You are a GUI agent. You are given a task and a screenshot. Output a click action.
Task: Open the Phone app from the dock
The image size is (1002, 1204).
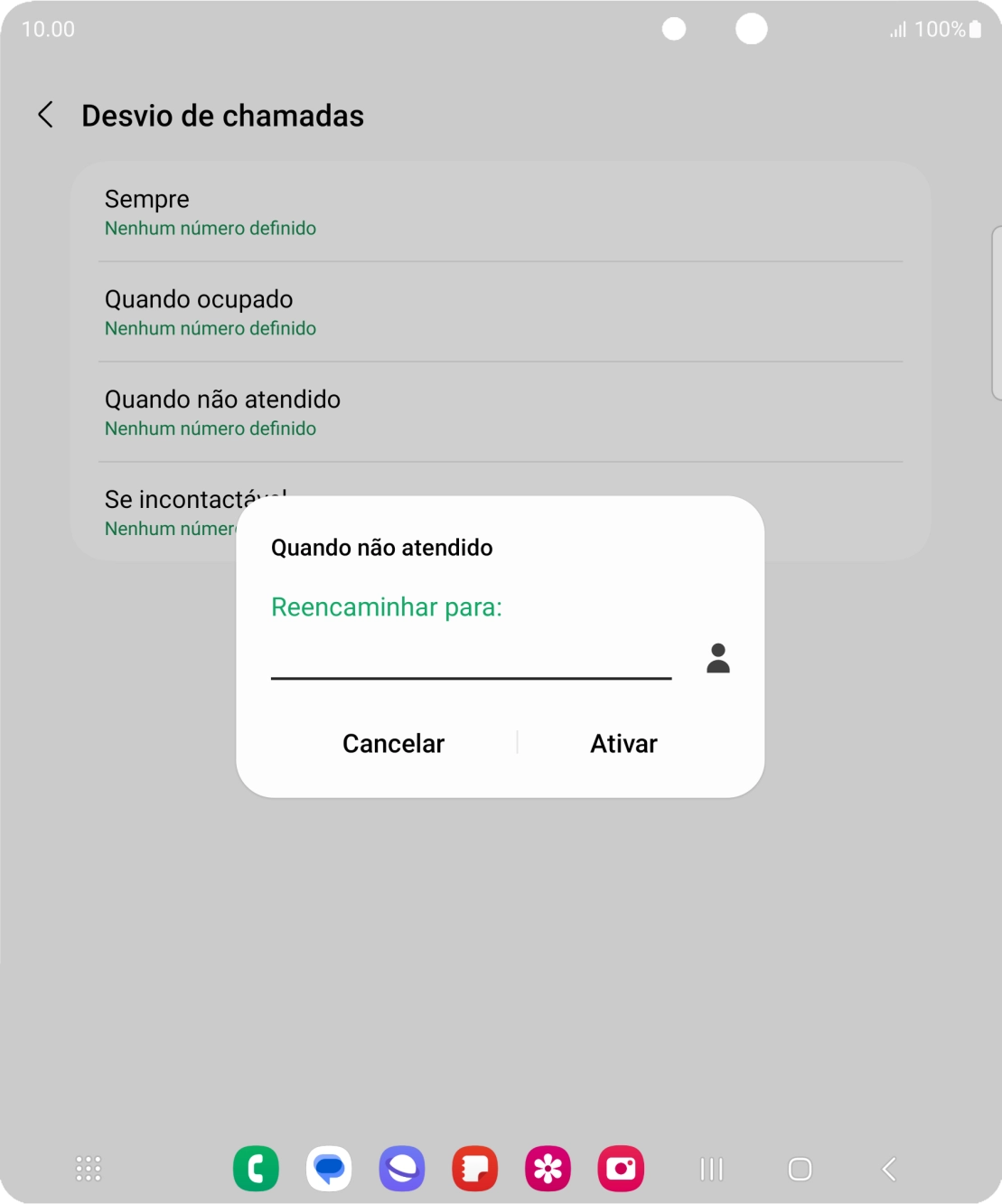click(257, 1168)
